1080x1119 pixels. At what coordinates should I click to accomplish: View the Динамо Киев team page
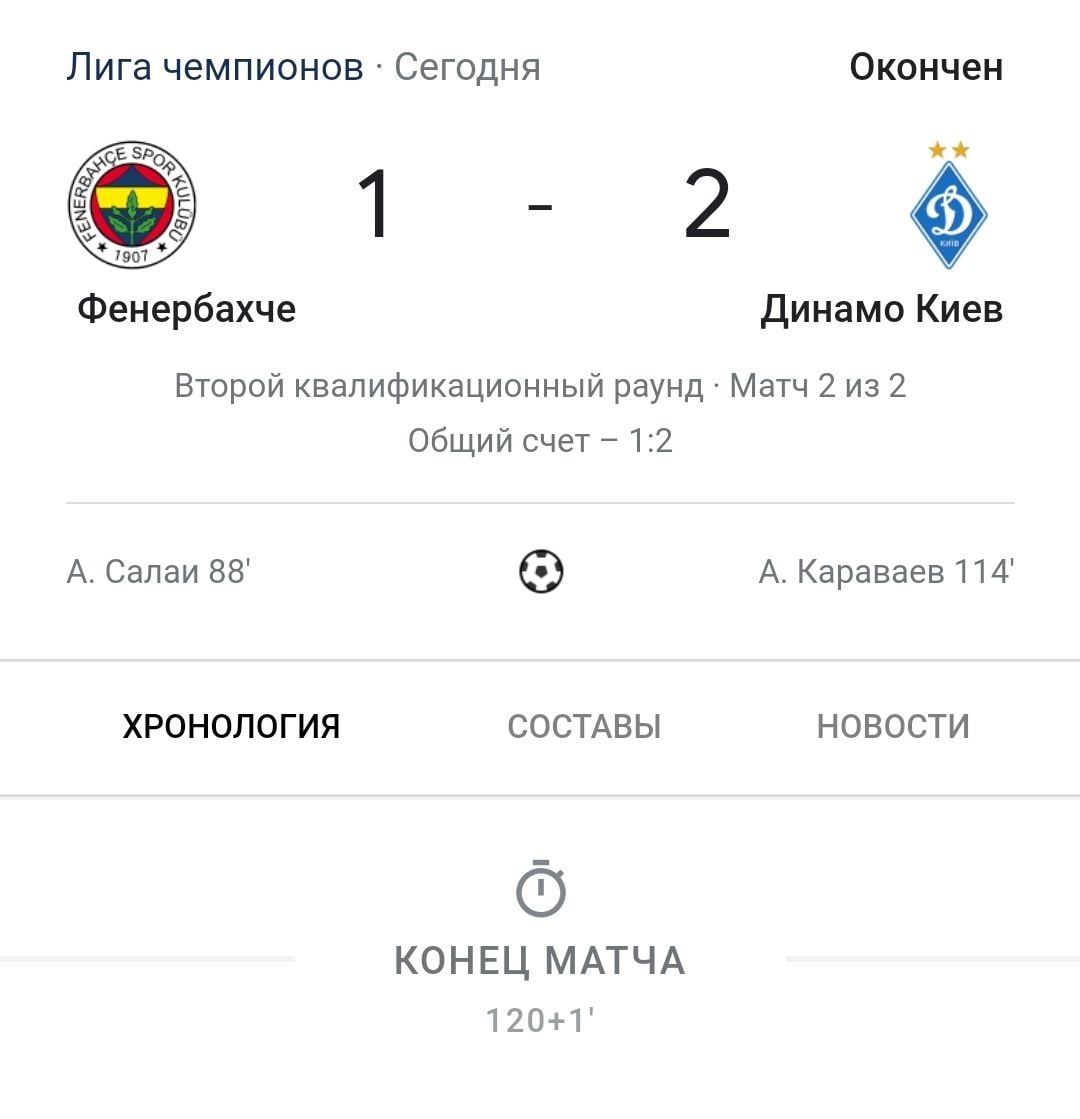(881, 309)
